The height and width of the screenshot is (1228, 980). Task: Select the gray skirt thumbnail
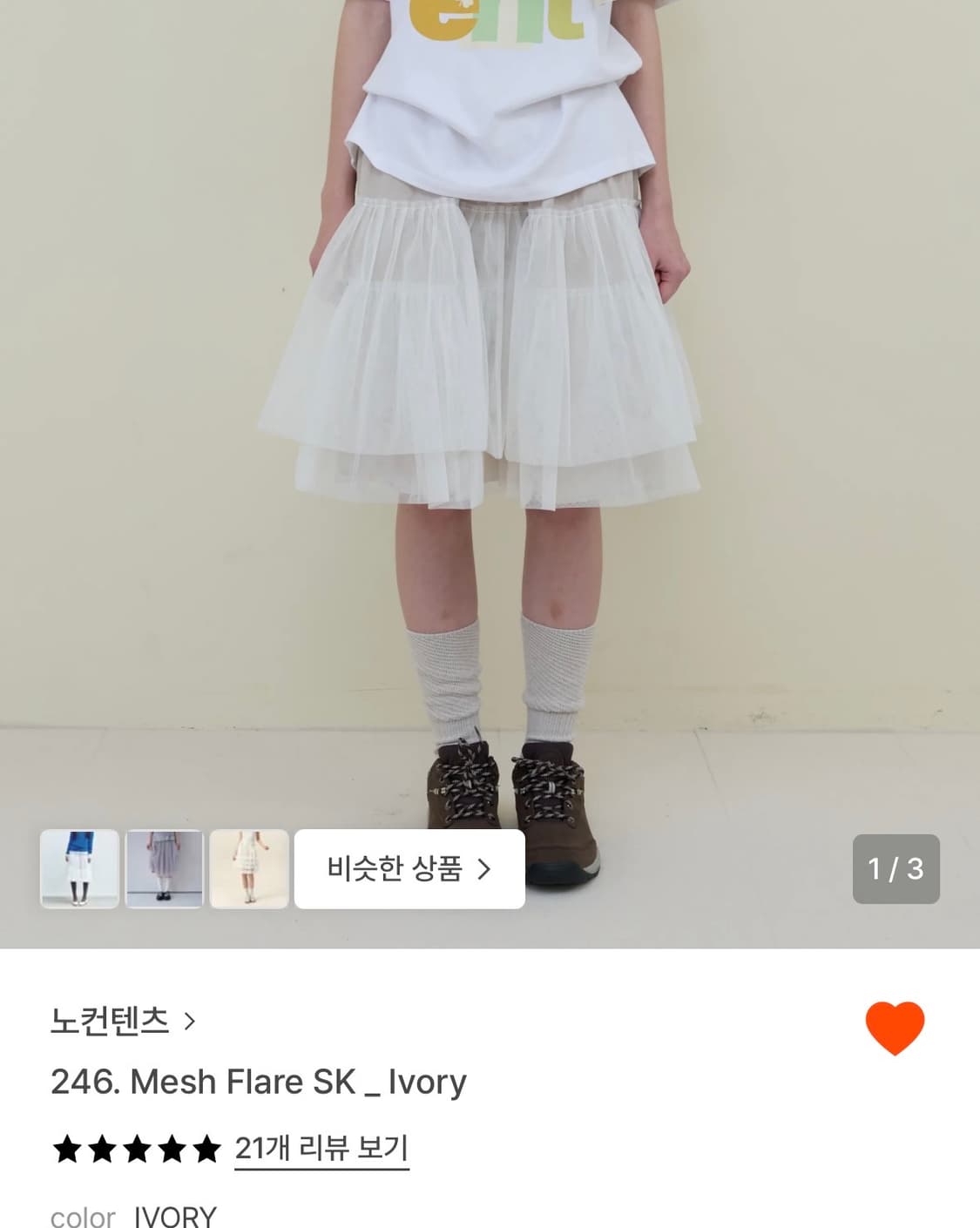(166, 870)
